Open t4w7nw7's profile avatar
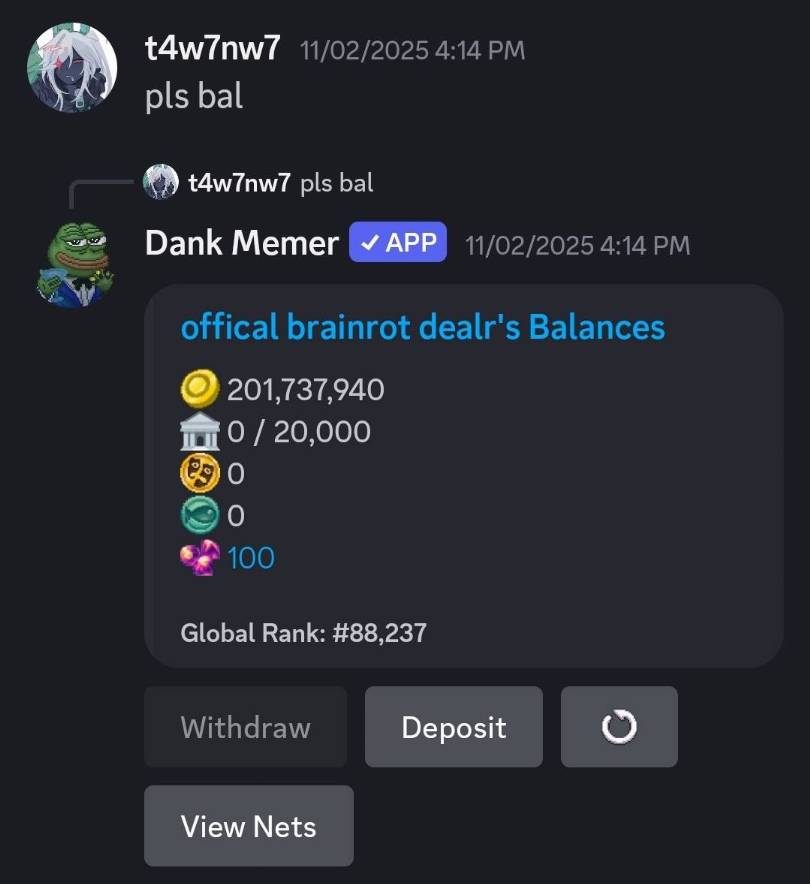Screen dimensions: 810x884 tap(72, 68)
